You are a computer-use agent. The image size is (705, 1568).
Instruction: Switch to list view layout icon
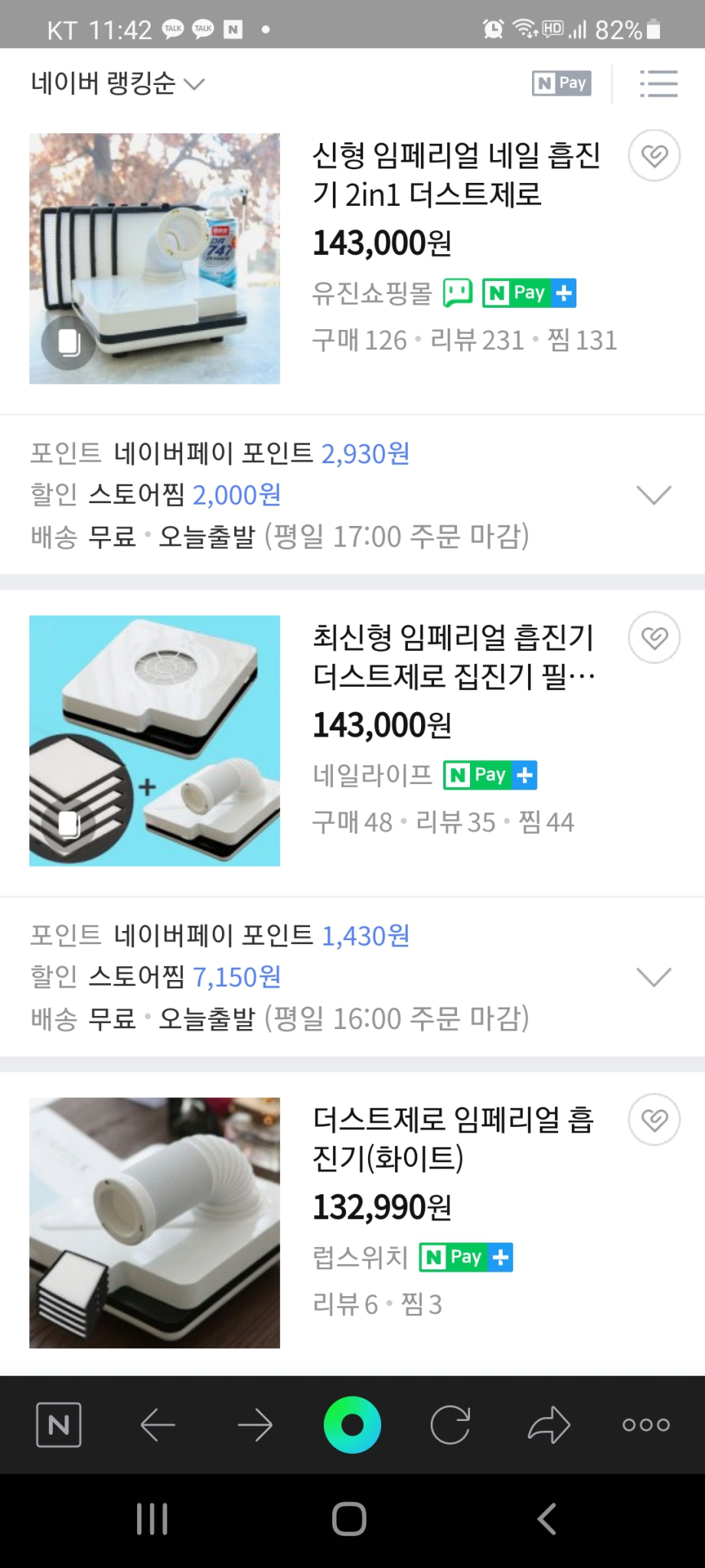tap(657, 84)
